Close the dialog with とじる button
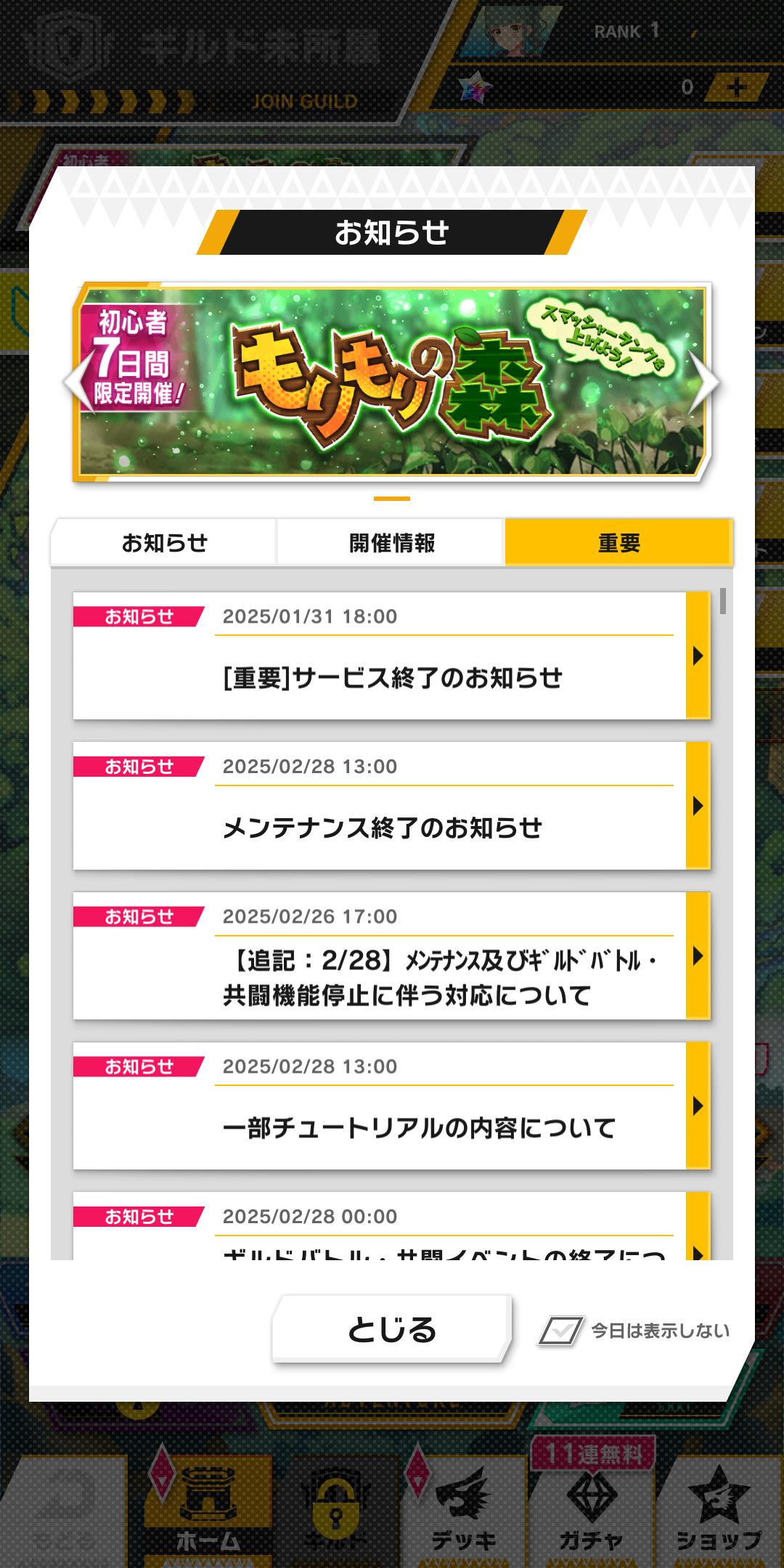The width and height of the screenshot is (784, 1568). coord(391,1330)
